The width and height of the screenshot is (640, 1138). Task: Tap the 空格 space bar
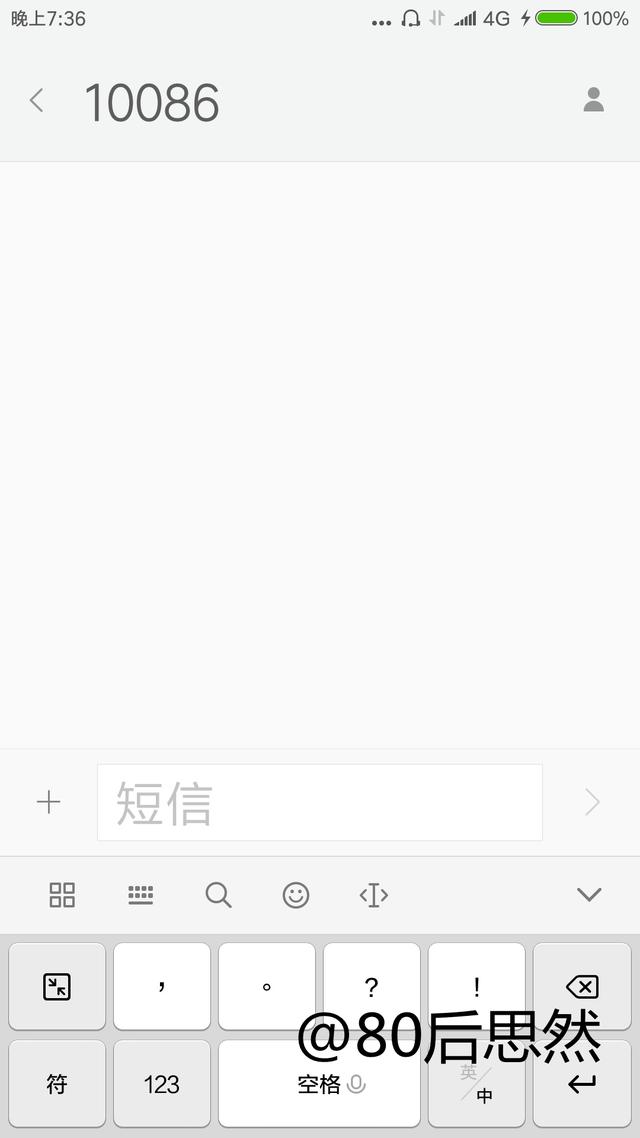[319, 1084]
